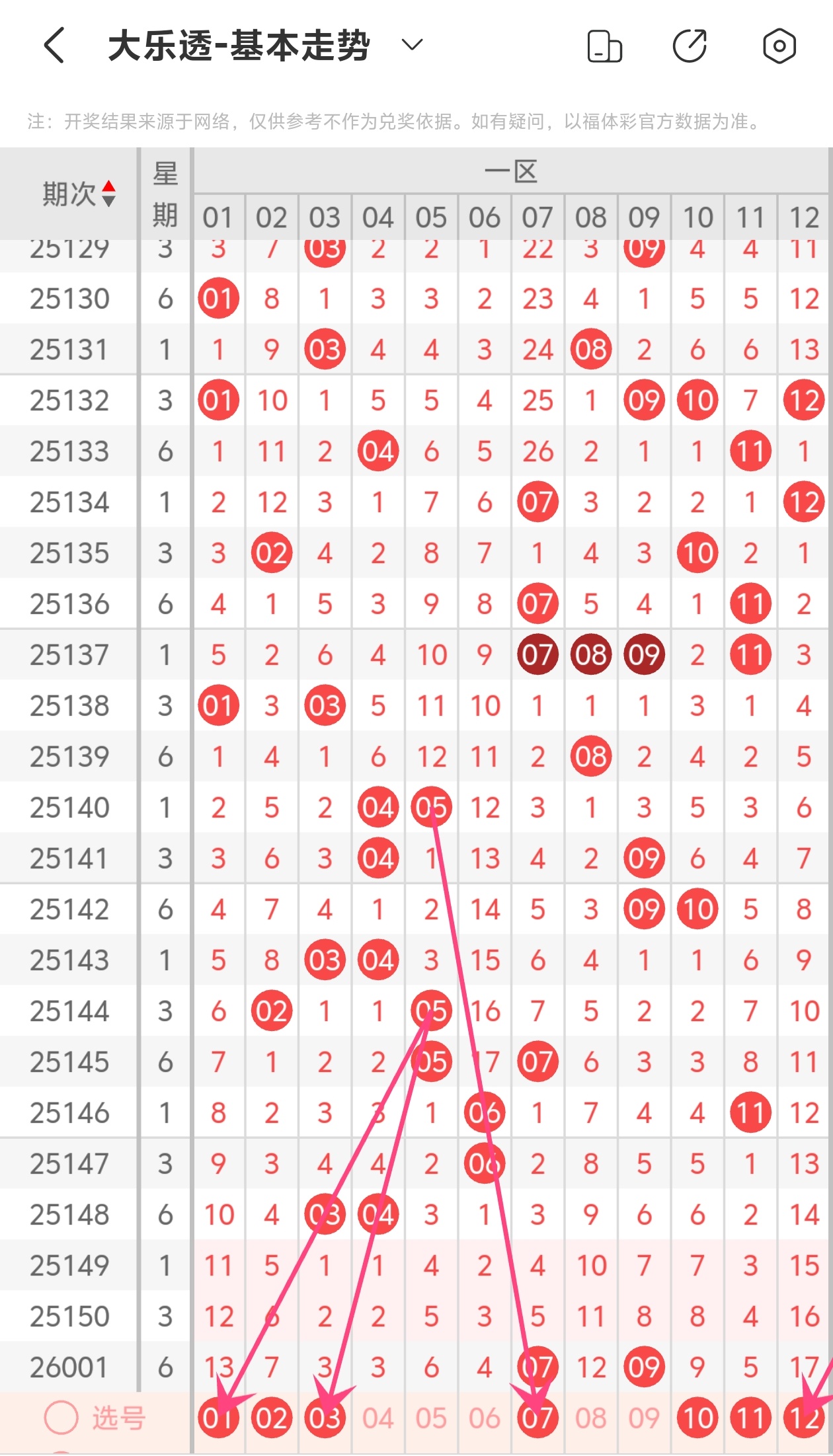Share this trend chart
Screen dimensions: 833x1456
click(690, 46)
